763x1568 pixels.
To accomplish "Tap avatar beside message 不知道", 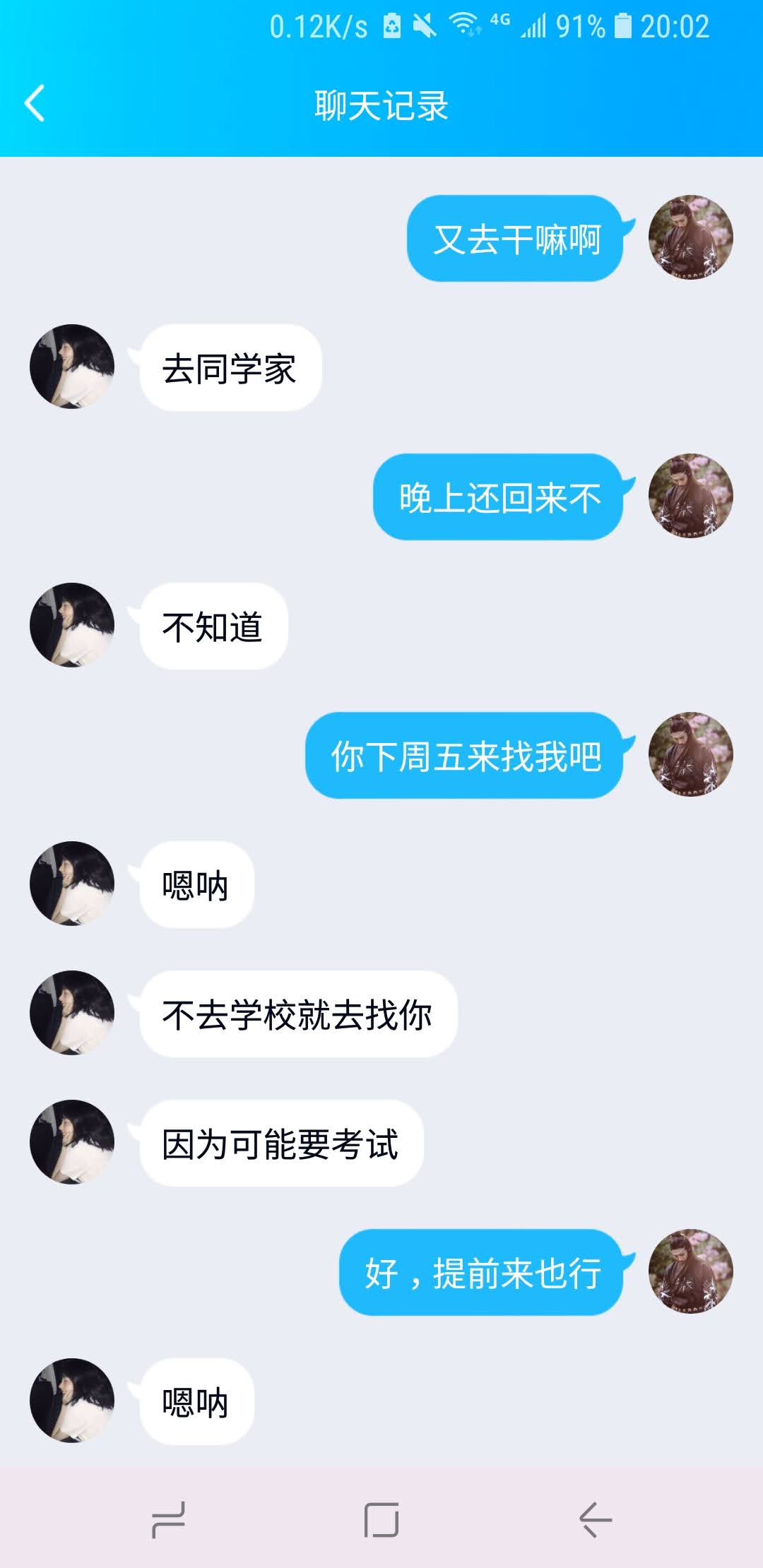I will click(x=72, y=625).
